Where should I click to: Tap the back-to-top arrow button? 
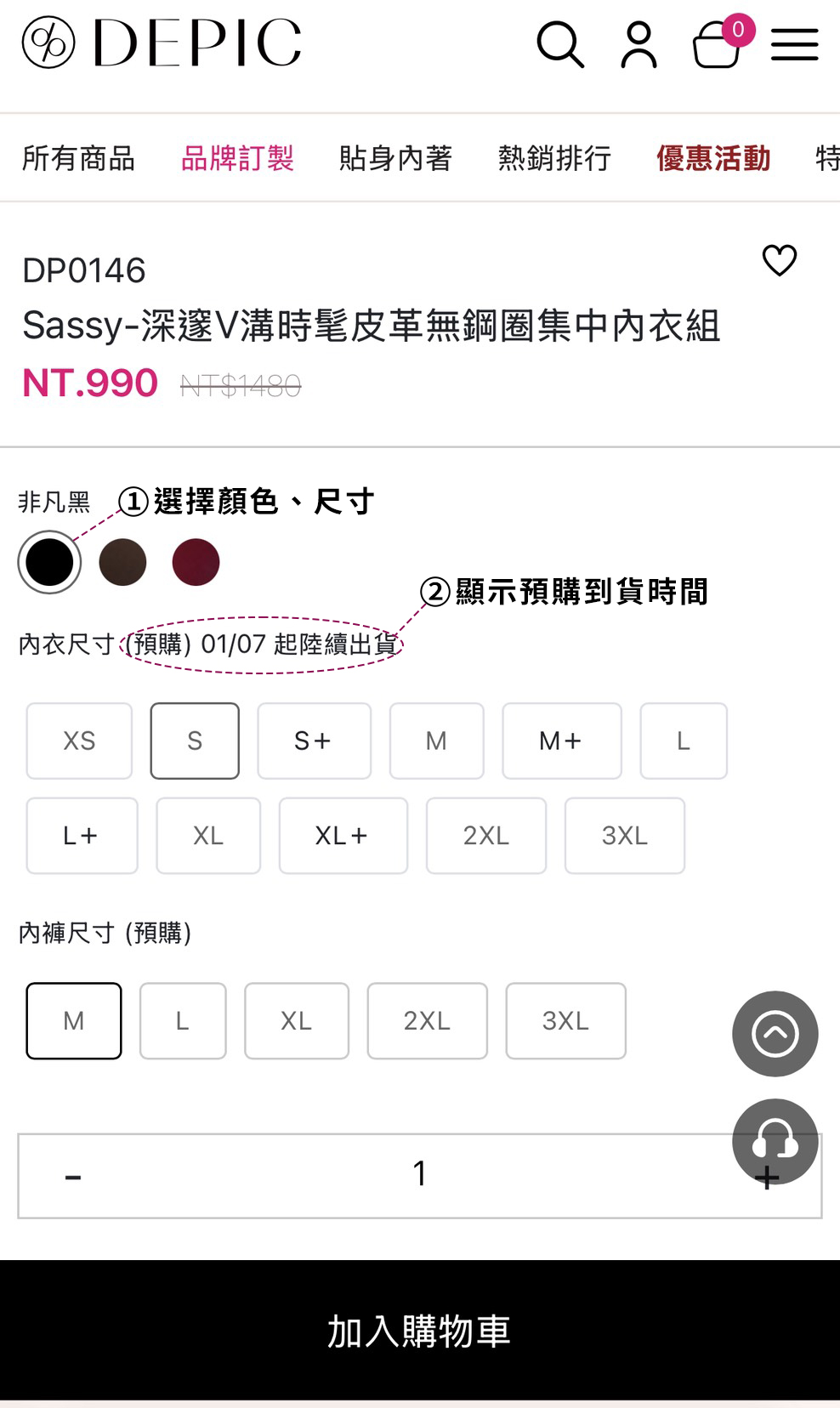pyautogui.click(x=775, y=1034)
